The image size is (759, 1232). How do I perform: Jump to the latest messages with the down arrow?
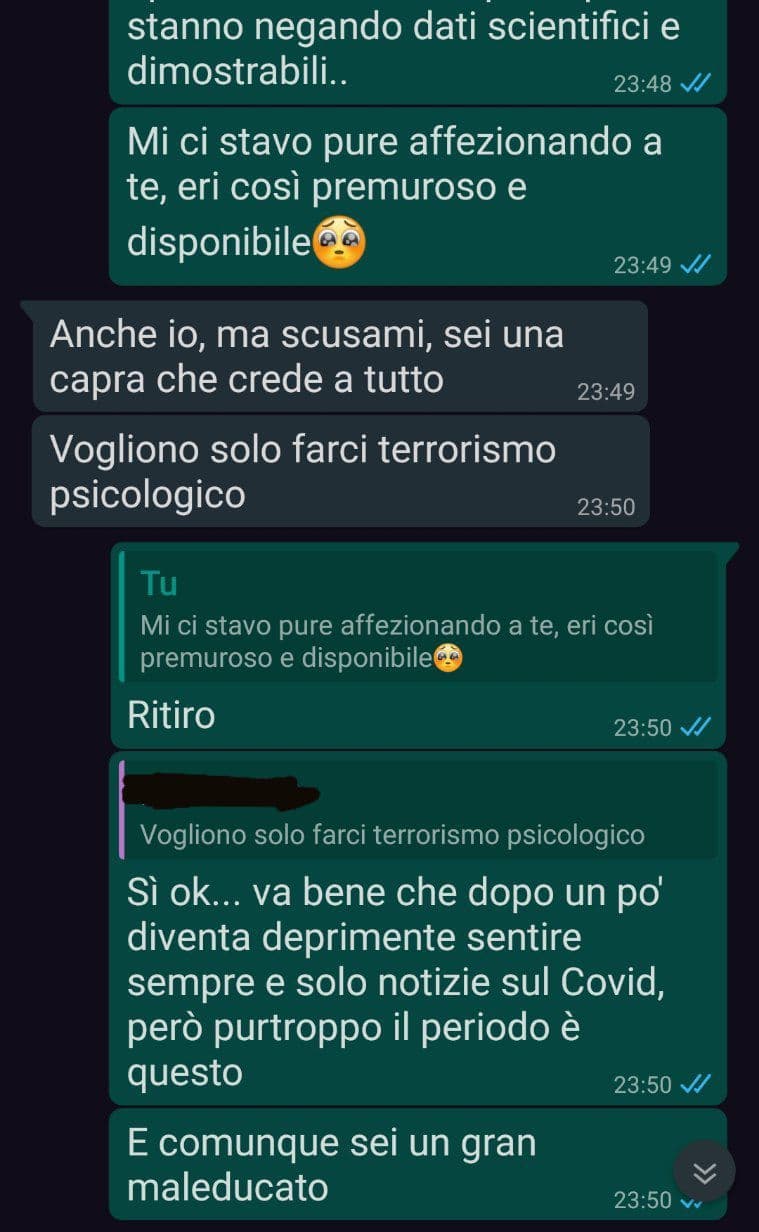pos(704,1171)
